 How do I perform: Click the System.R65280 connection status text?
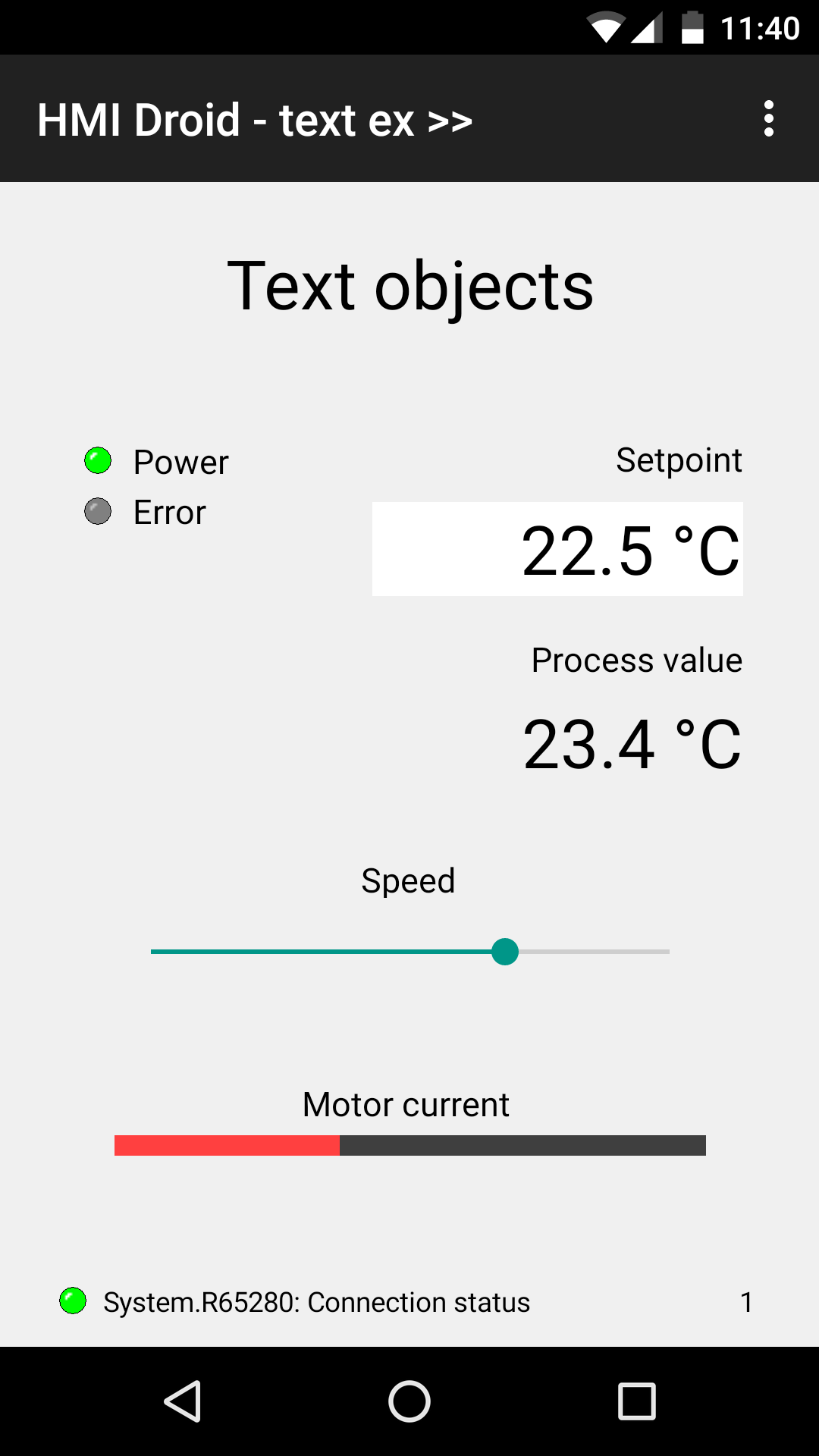315,1301
